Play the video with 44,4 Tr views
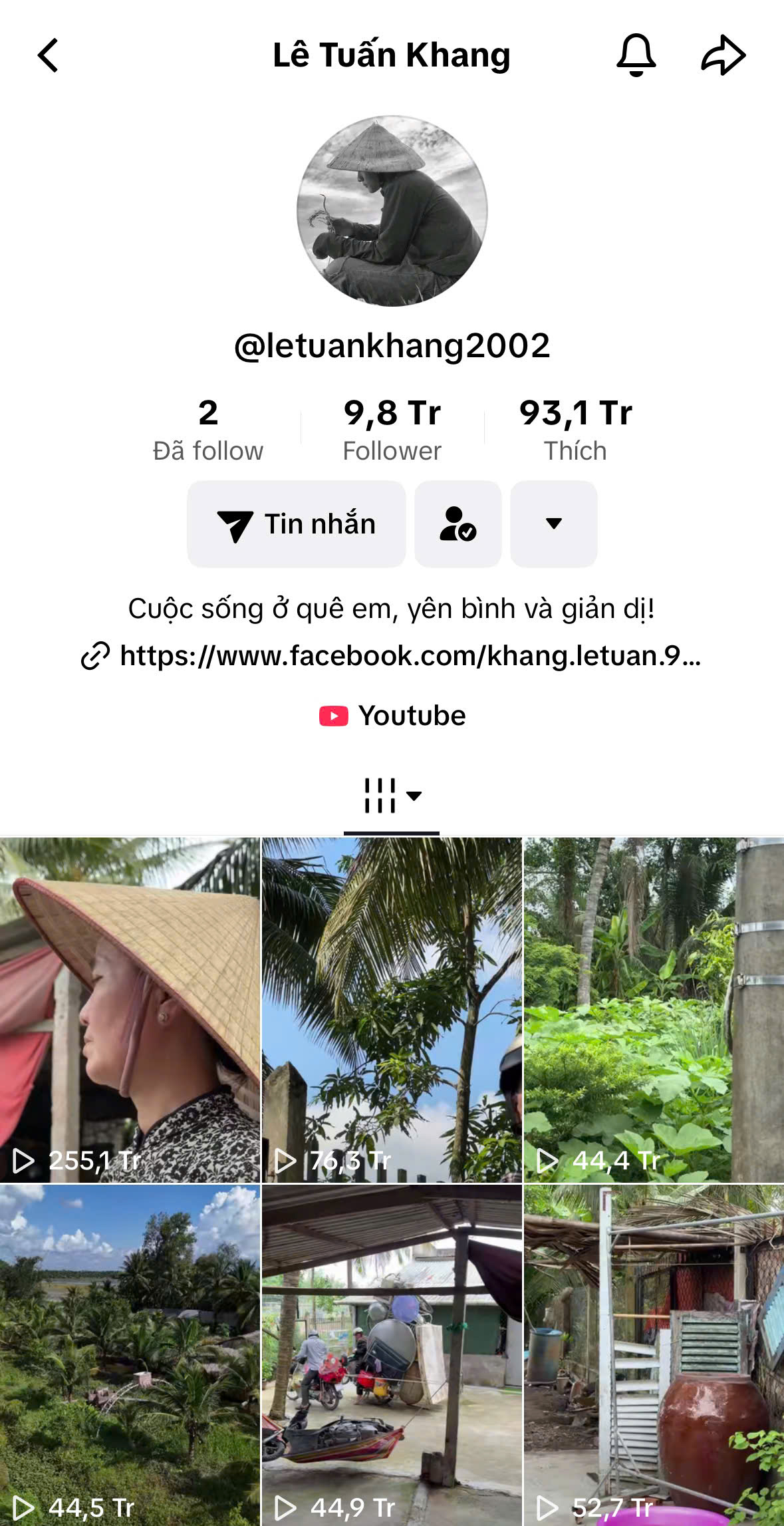 click(654, 1009)
